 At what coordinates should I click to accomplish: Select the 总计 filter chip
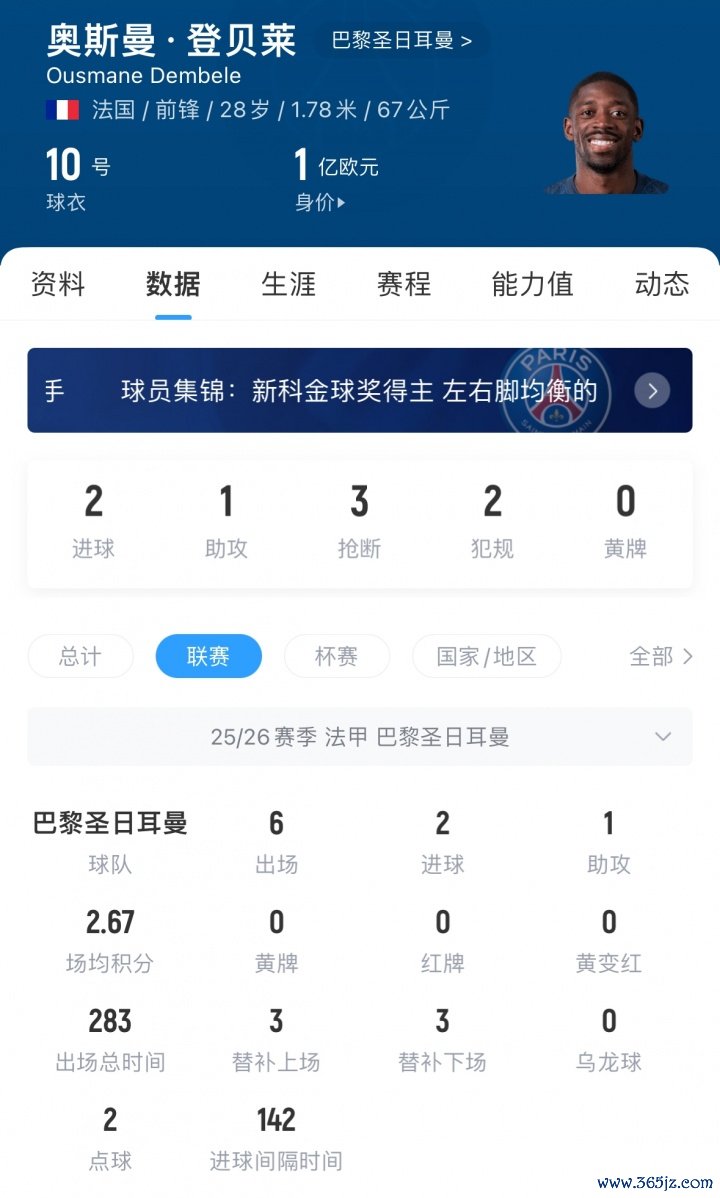(x=80, y=656)
